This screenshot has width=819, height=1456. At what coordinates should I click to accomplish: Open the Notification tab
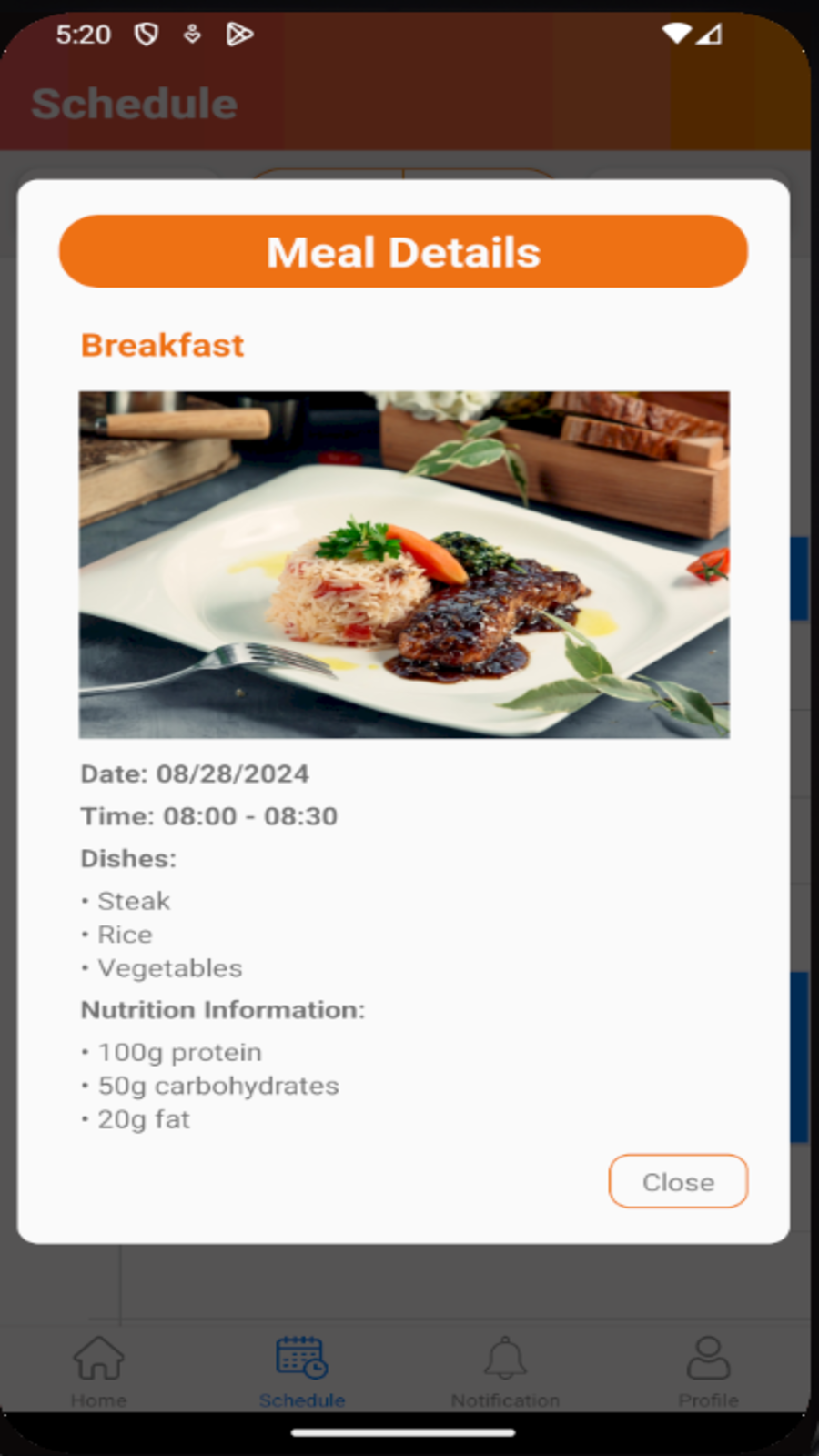505,1370
